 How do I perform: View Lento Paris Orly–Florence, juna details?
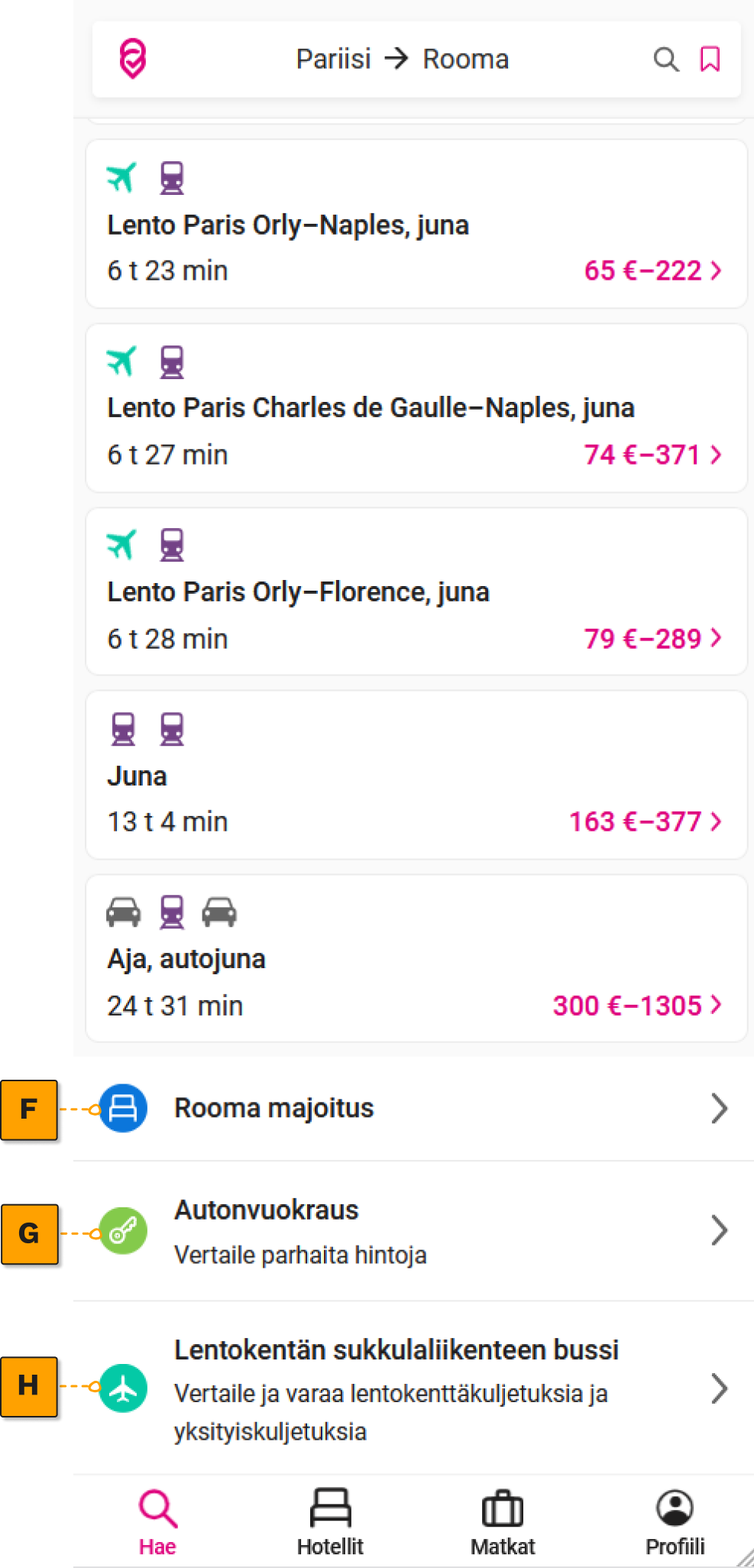(x=416, y=591)
